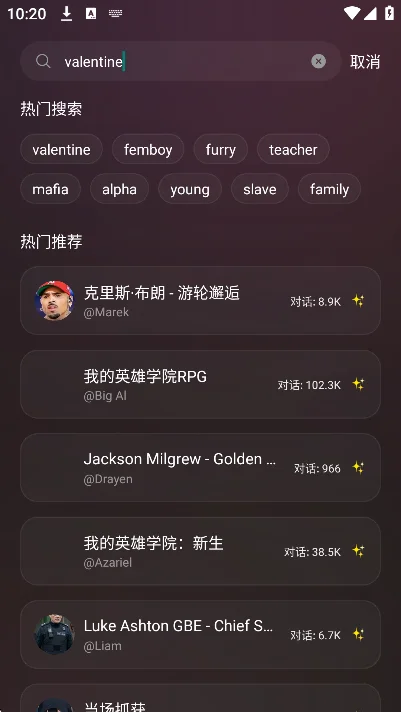Open the 克里斯·布朗 - 游轮邂逅 character card
Viewport: 401px width, 712px height.
pyautogui.click(x=200, y=301)
